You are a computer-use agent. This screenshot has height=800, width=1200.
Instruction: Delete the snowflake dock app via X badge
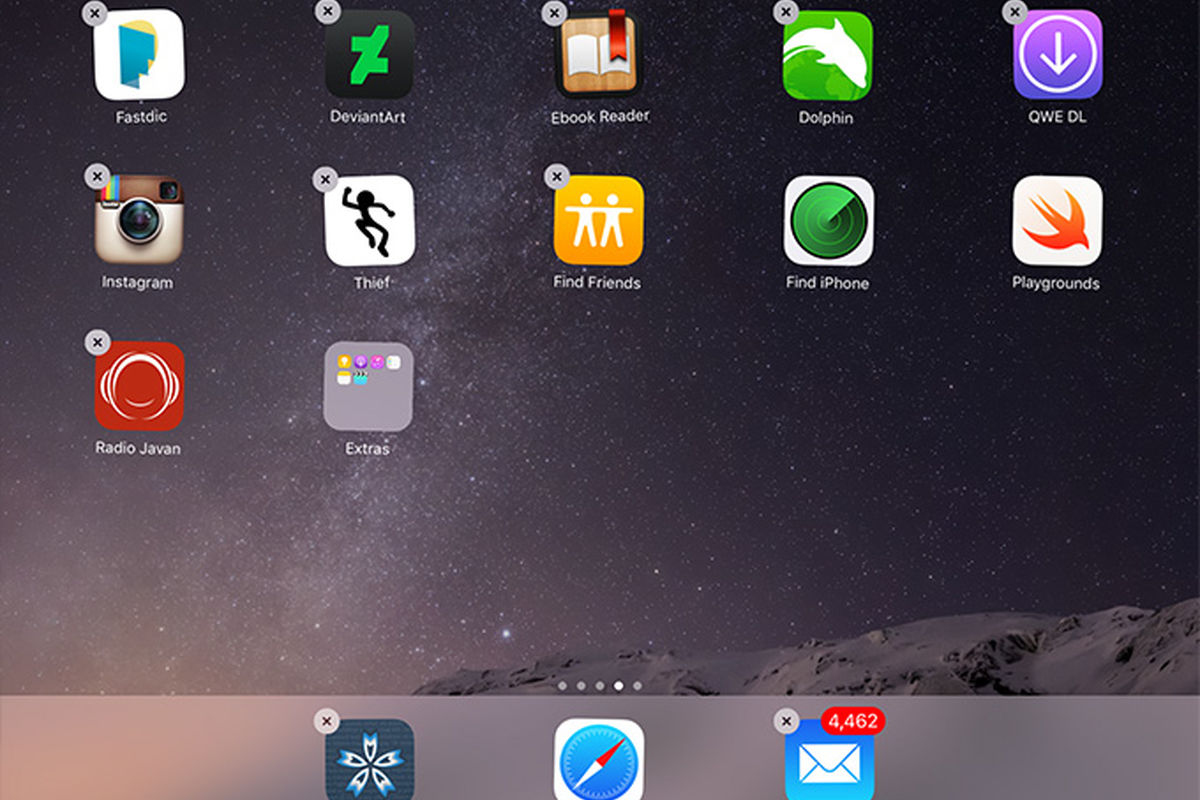pyautogui.click(x=326, y=721)
